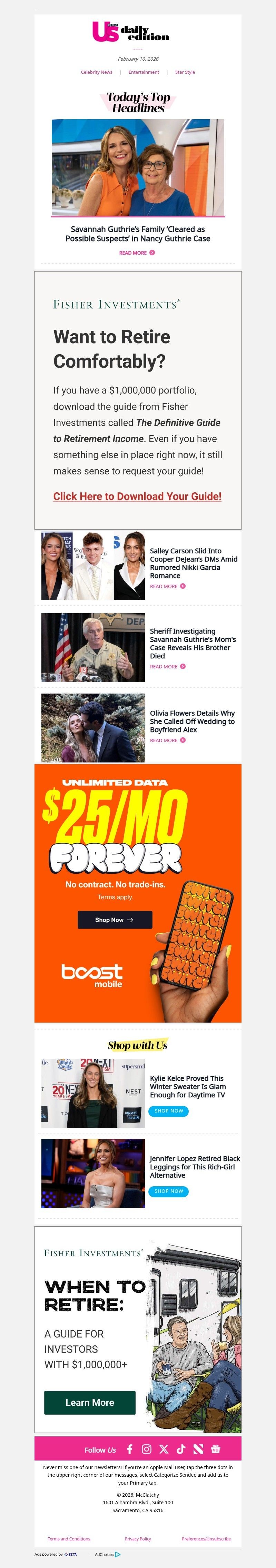Screen dimensions: 276x1568
Task: Open the Preferences/Unsubscribe link
Action: 206,1539
